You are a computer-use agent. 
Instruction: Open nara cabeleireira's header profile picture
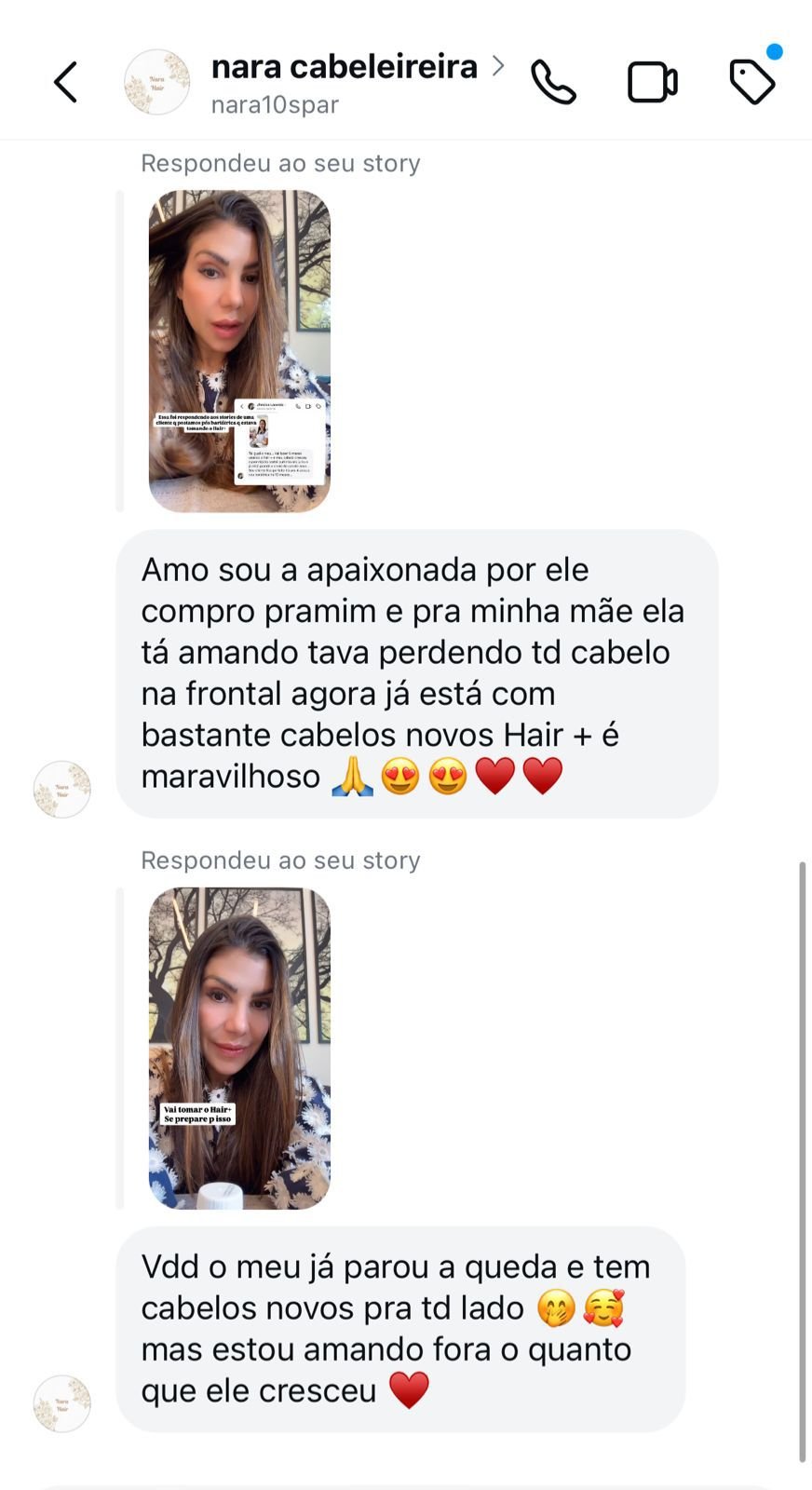click(156, 83)
